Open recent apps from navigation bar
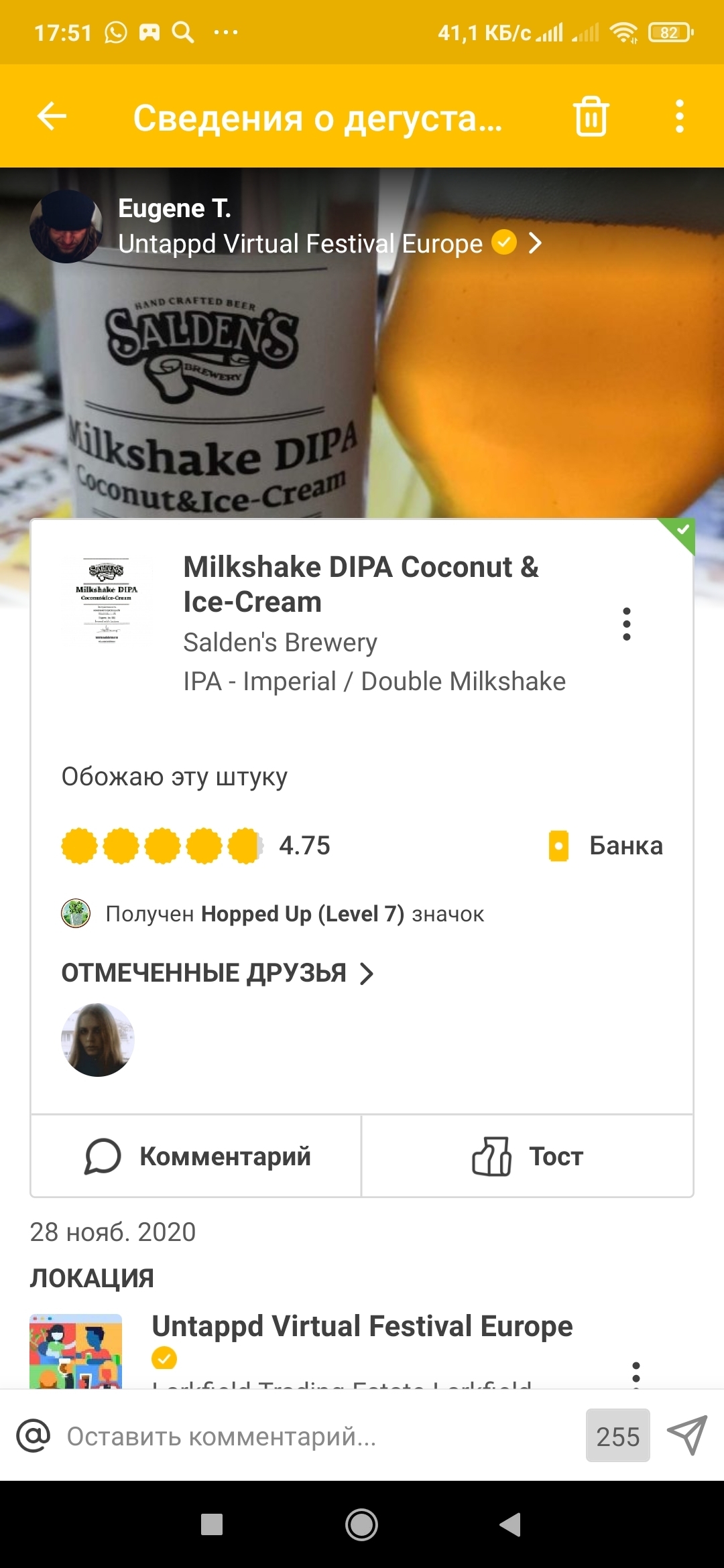This screenshot has height=1568, width=724. click(x=212, y=1525)
